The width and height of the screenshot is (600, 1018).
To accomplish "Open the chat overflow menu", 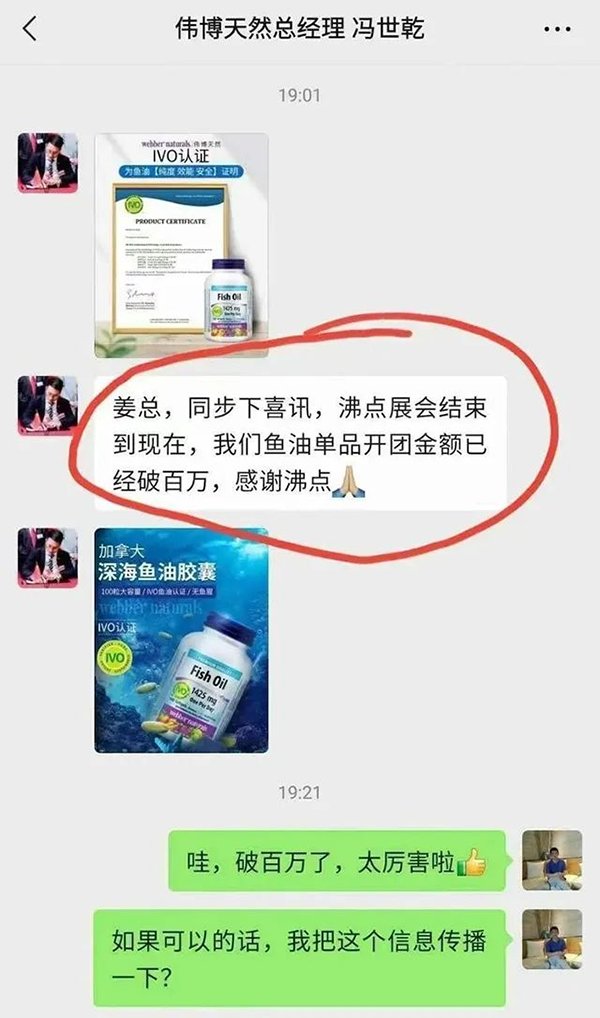I will (556, 29).
